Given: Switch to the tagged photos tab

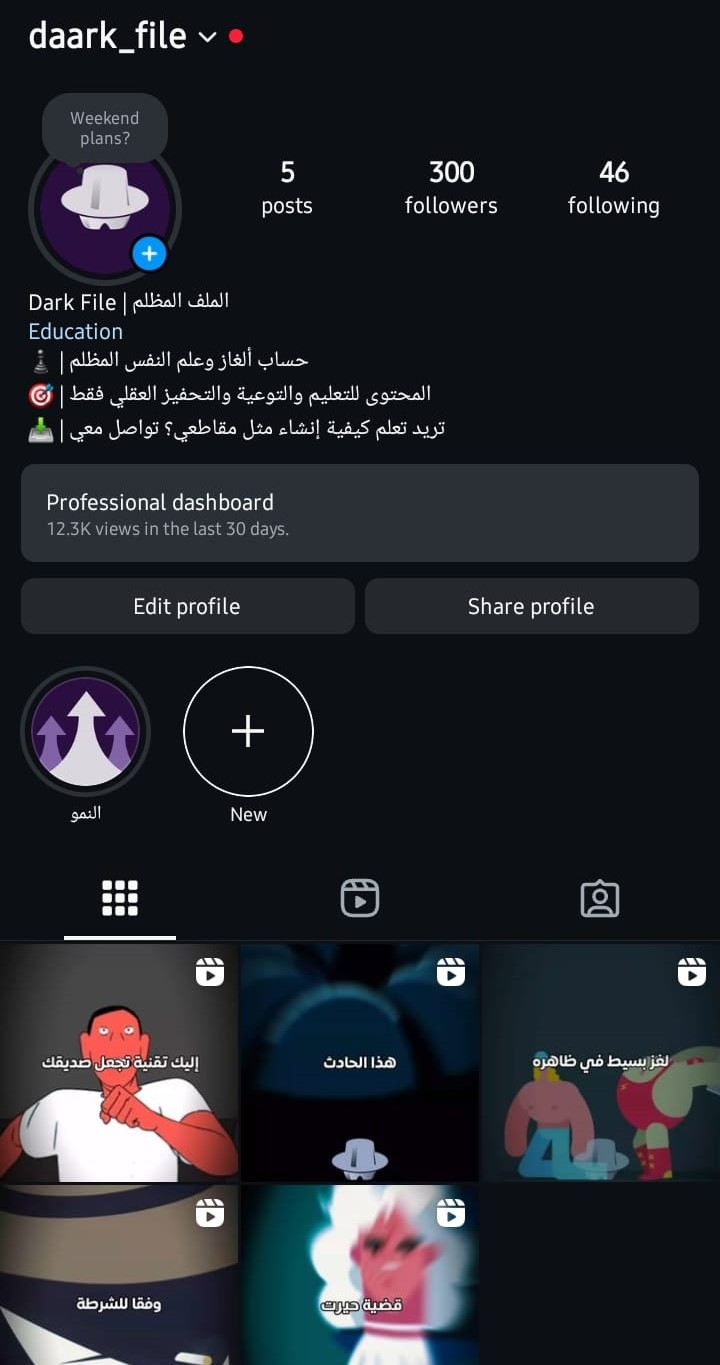Looking at the screenshot, I should (x=600, y=899).
